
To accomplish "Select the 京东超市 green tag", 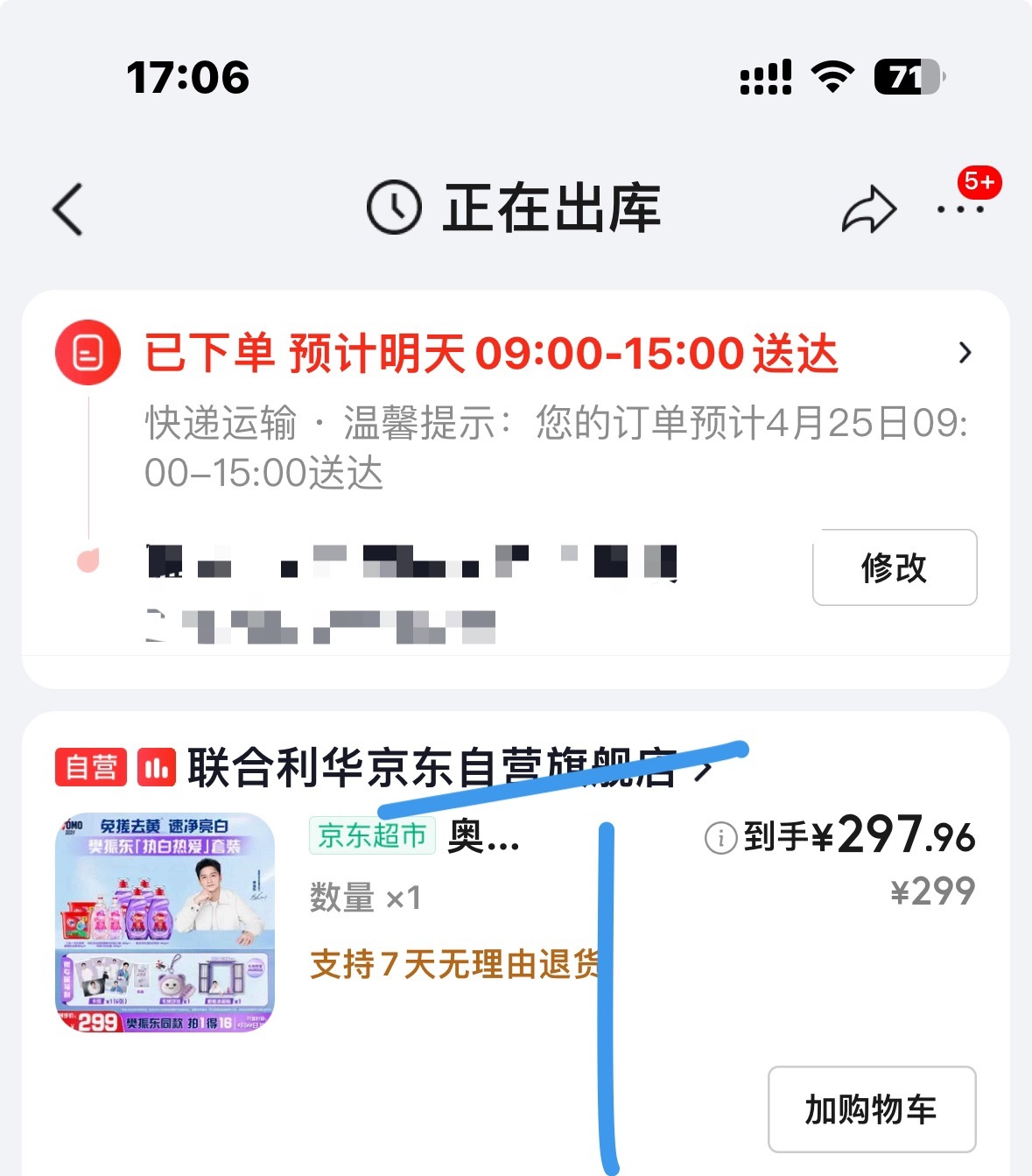I will (371, 836).
